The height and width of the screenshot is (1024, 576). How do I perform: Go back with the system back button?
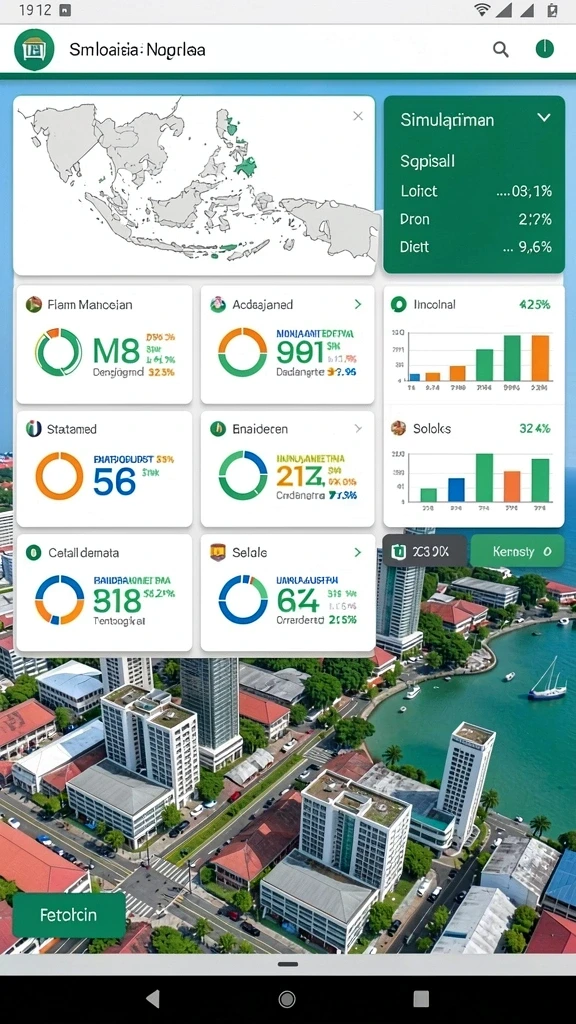pos(152,999)
